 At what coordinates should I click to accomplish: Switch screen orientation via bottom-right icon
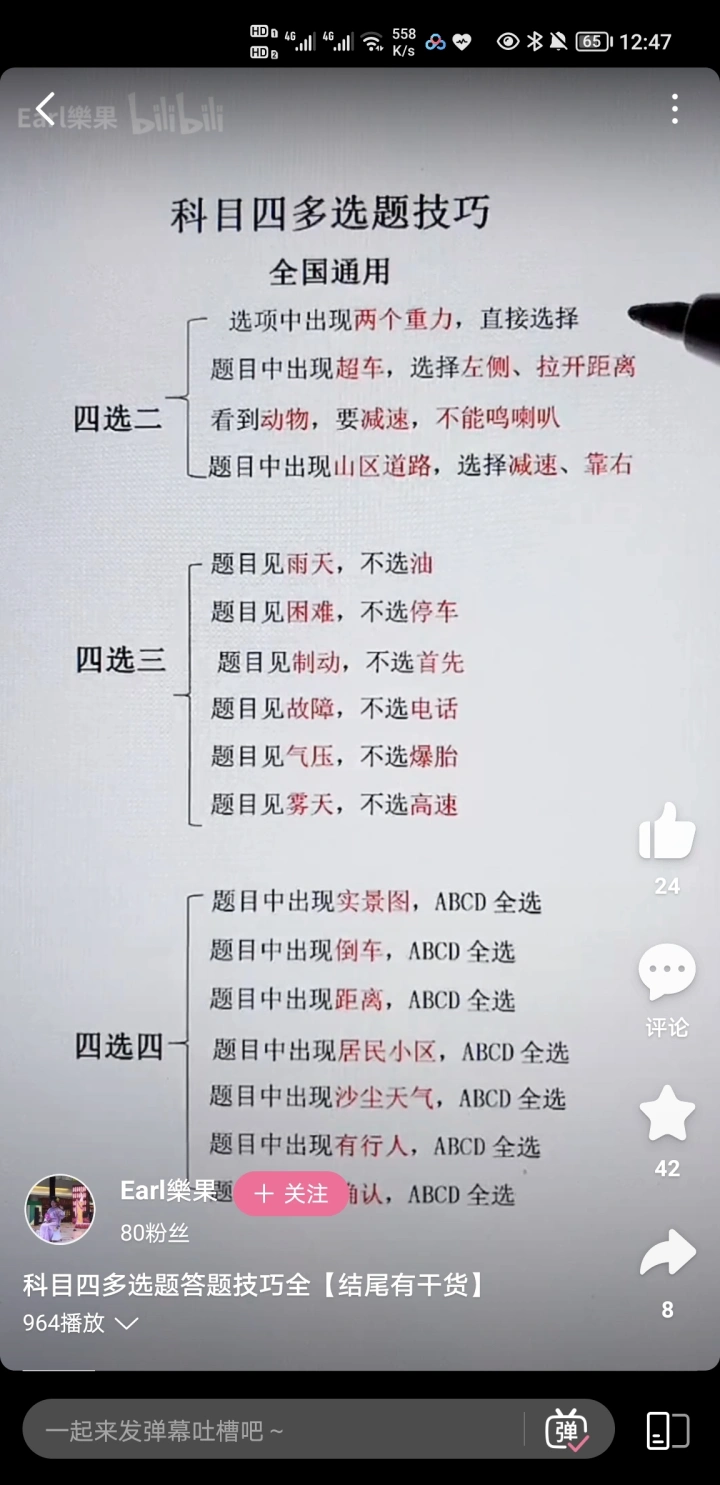[668, 1430]
